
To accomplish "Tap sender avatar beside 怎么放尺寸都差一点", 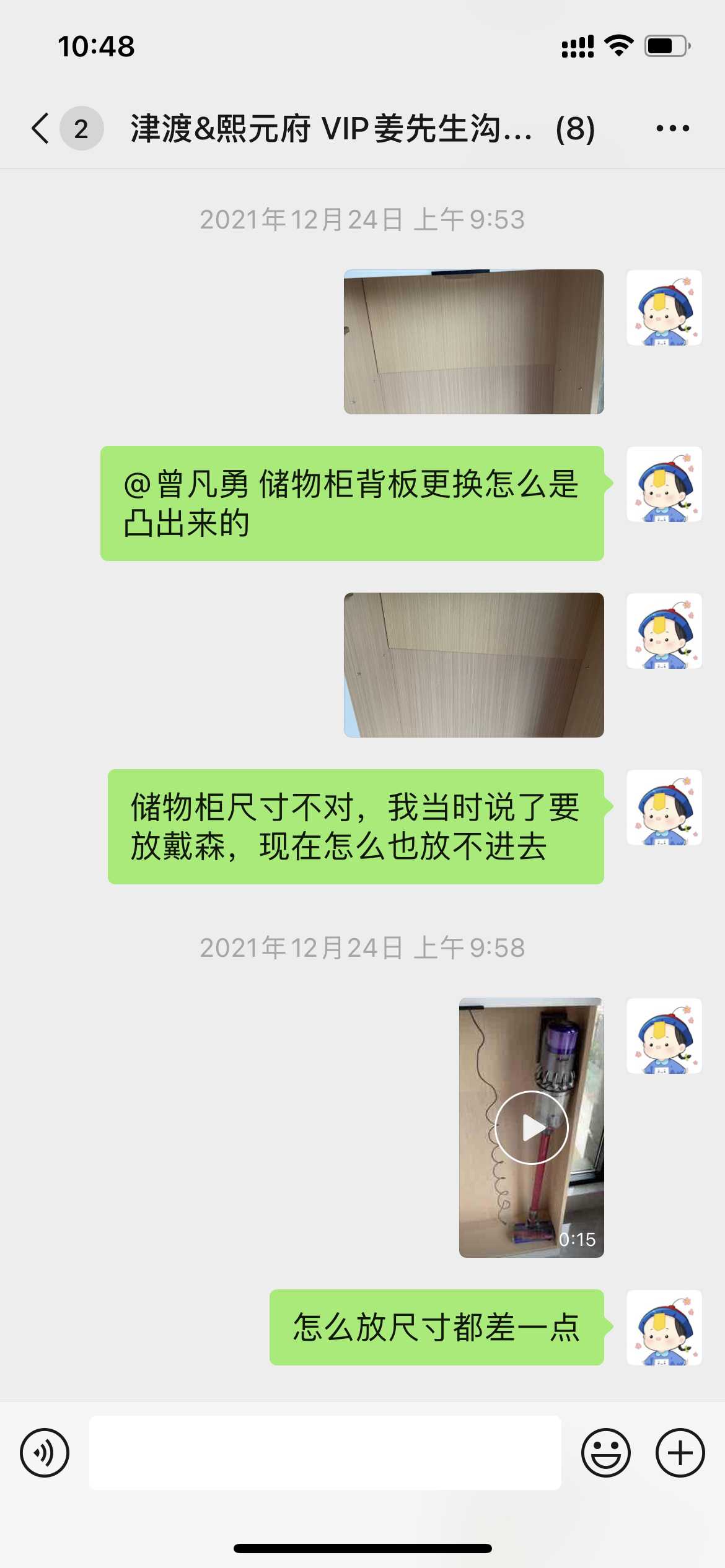I will click(x=664, y=1328).
